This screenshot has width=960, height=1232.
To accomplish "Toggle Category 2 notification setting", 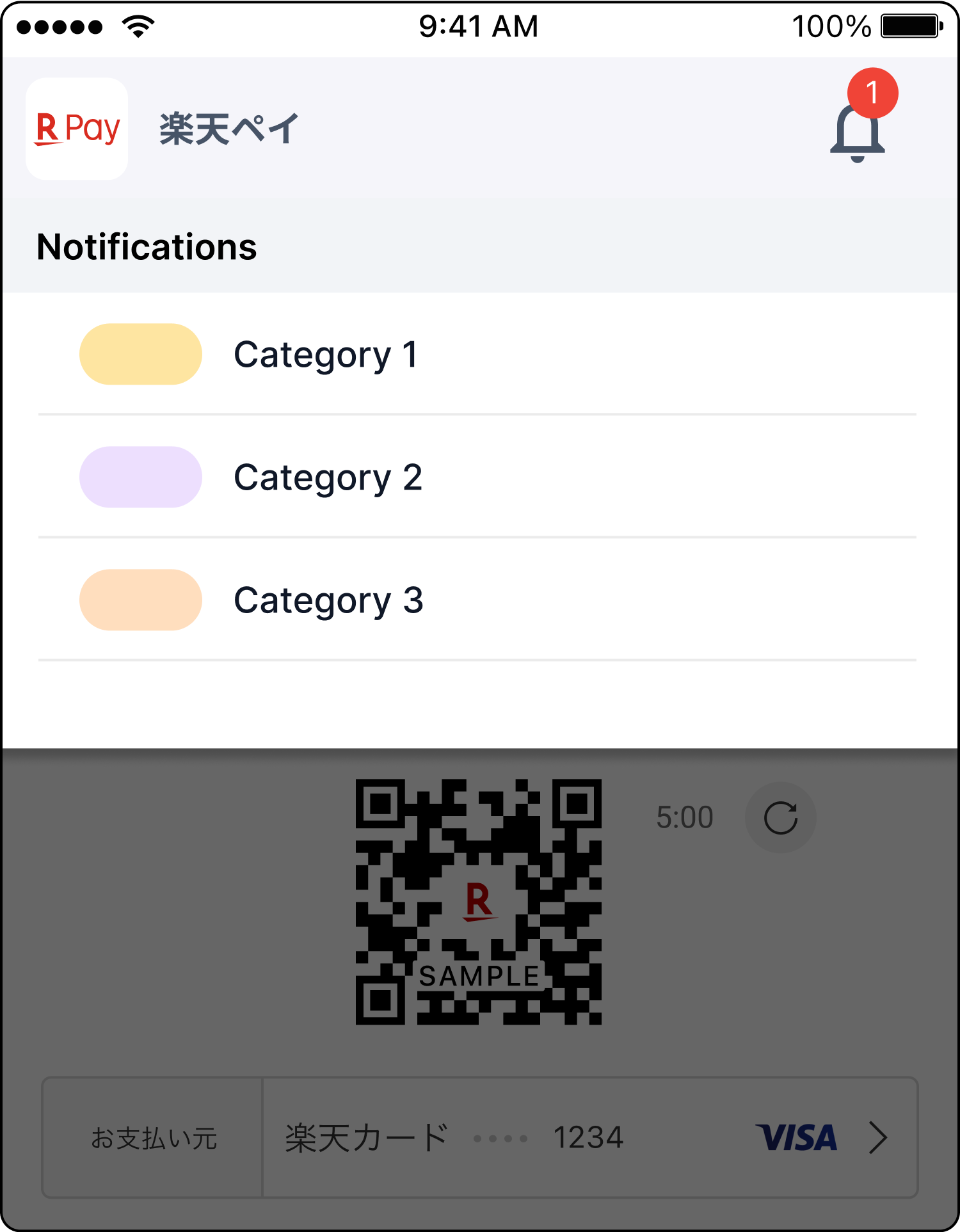I will click(140, 477).
